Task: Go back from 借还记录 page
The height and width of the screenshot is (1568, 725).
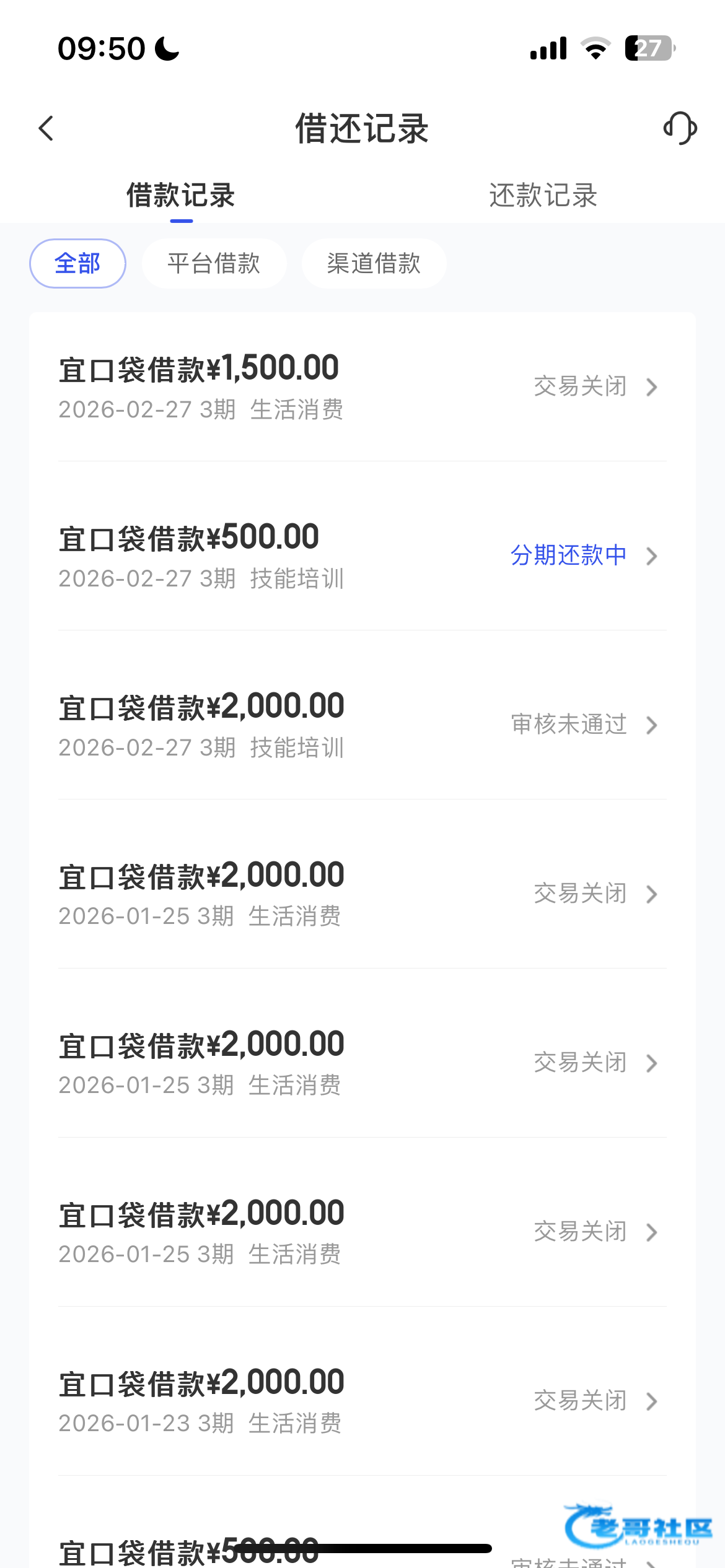Action: (46, 129)
